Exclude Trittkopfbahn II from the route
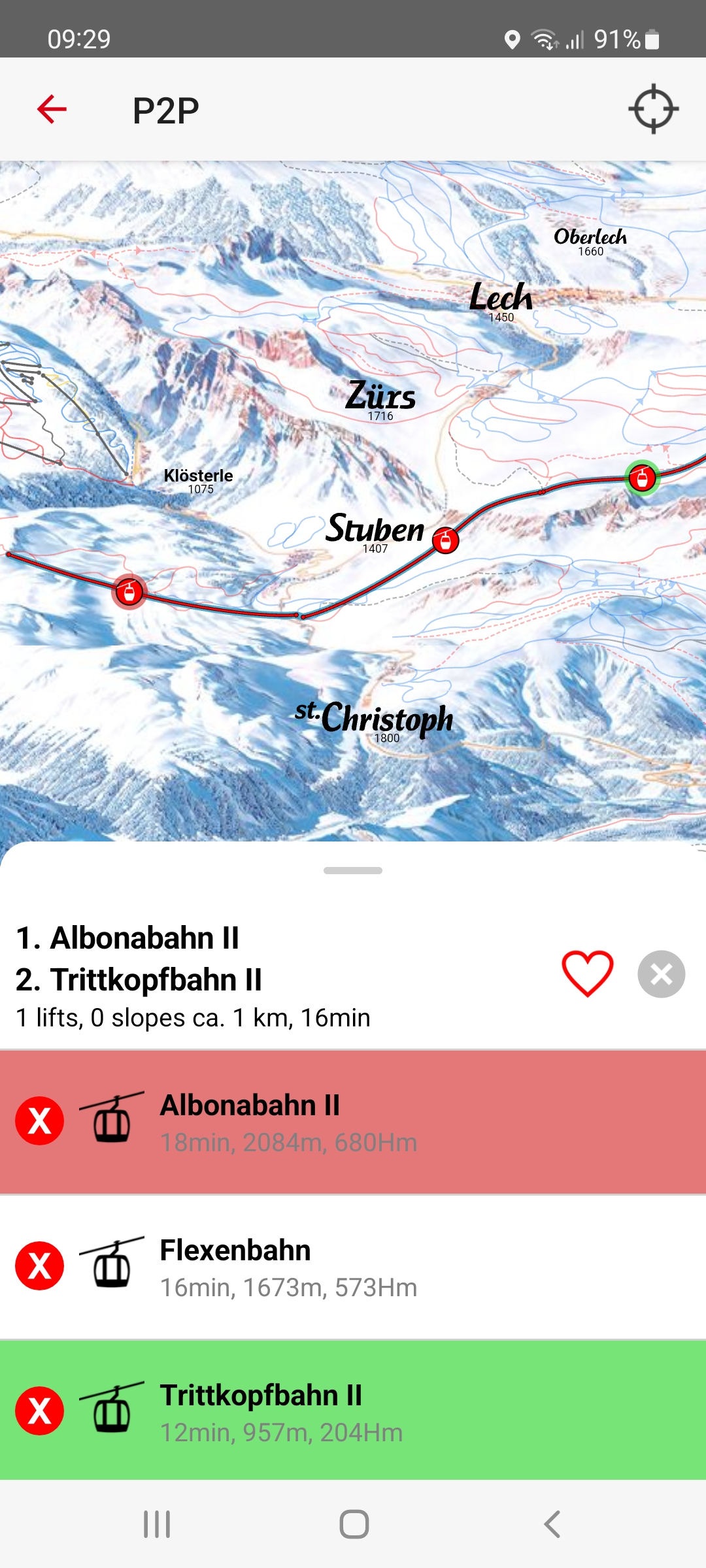The image size is (706, 1568). click(40, 1411)
